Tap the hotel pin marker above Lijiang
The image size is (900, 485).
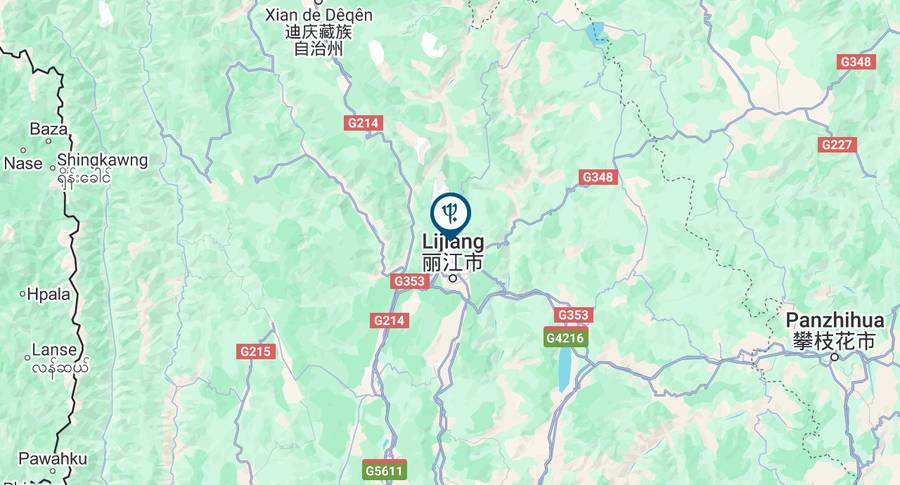click(451, 212)
